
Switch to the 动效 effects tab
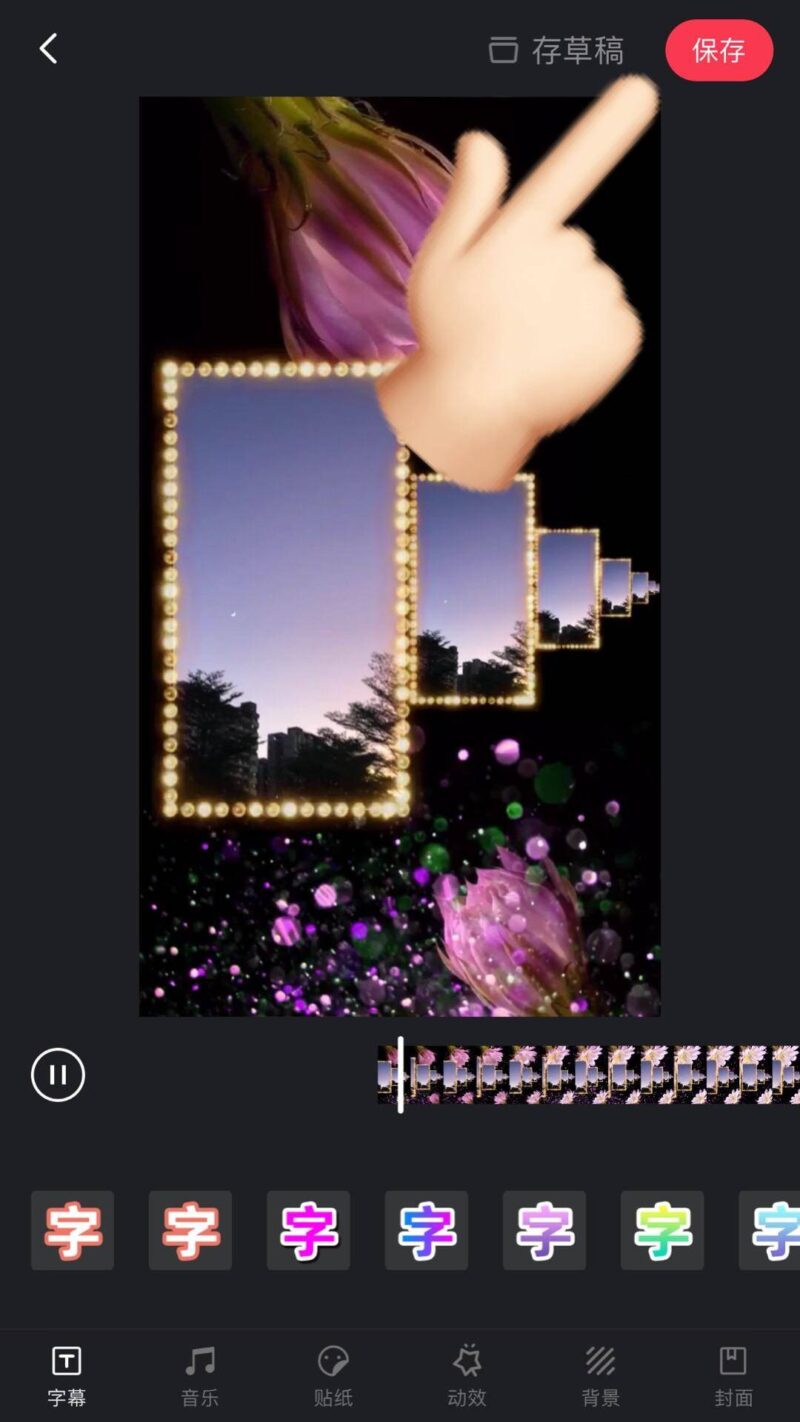click(467, 1376)
